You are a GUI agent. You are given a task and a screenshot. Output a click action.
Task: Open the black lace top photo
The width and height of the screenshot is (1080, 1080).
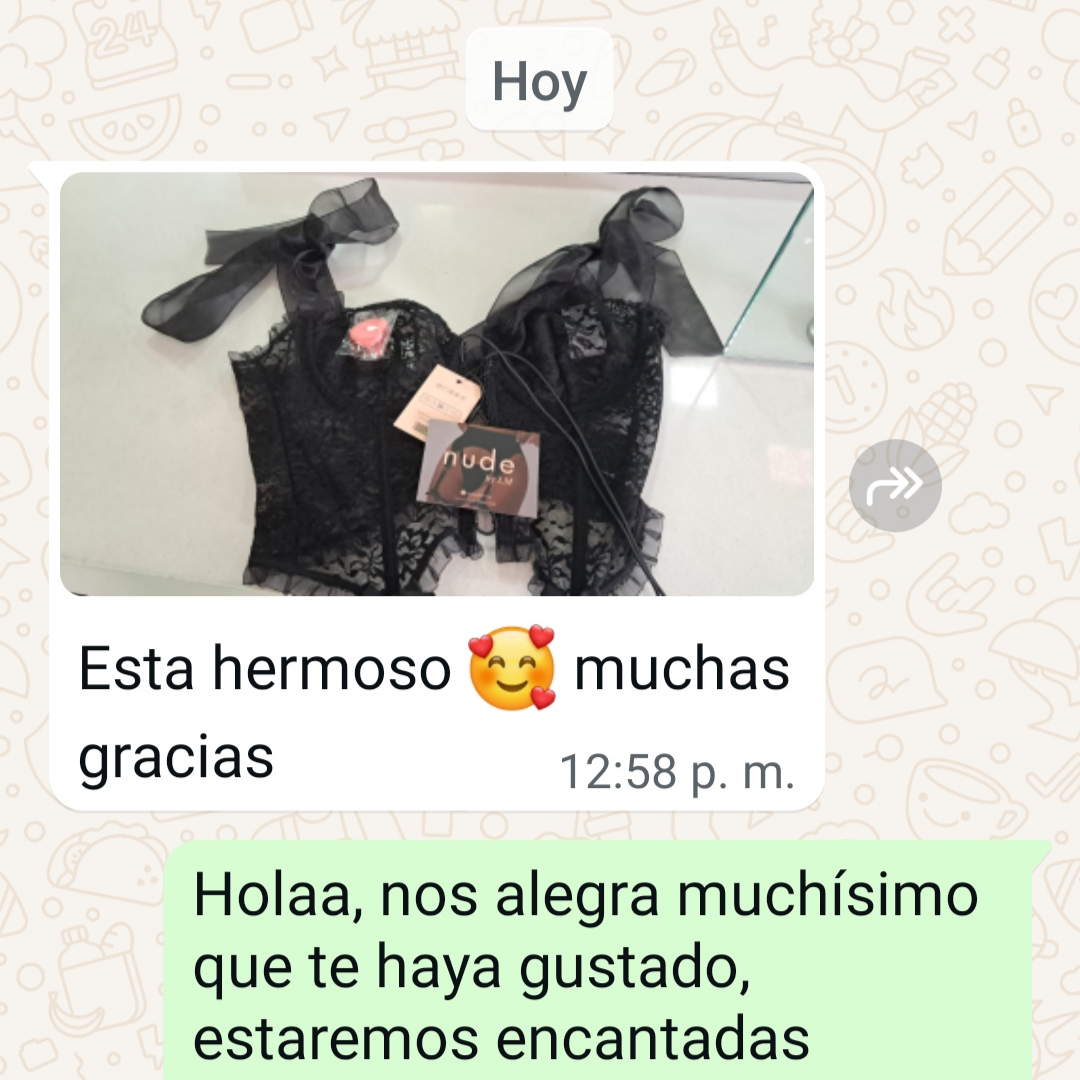click(x=437, y=384)
